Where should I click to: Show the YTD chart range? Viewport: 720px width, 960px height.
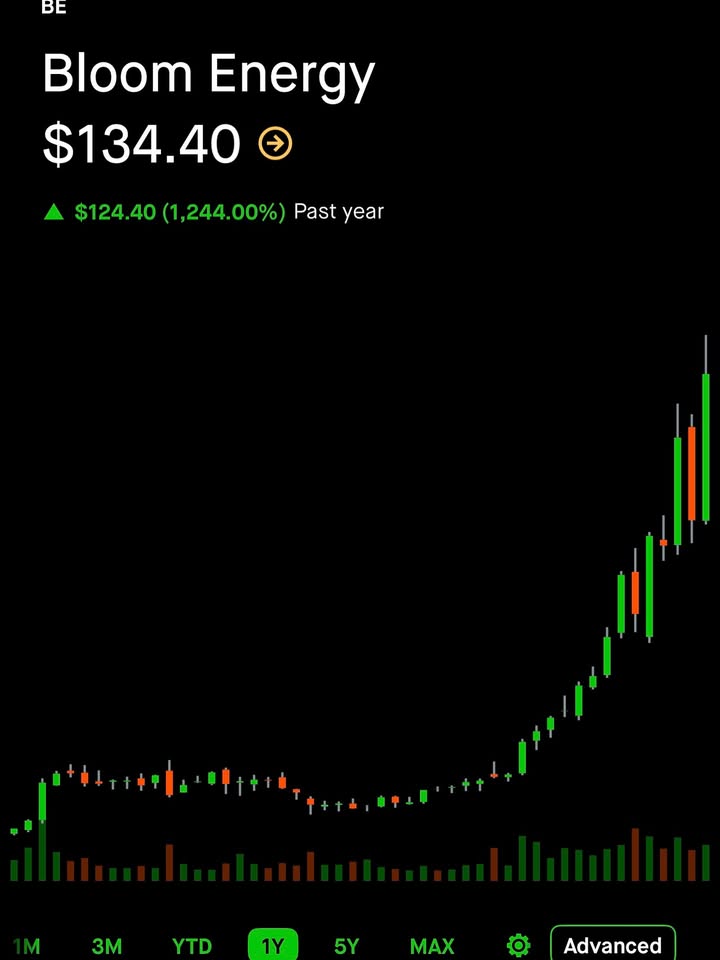(x=191, y=946)
